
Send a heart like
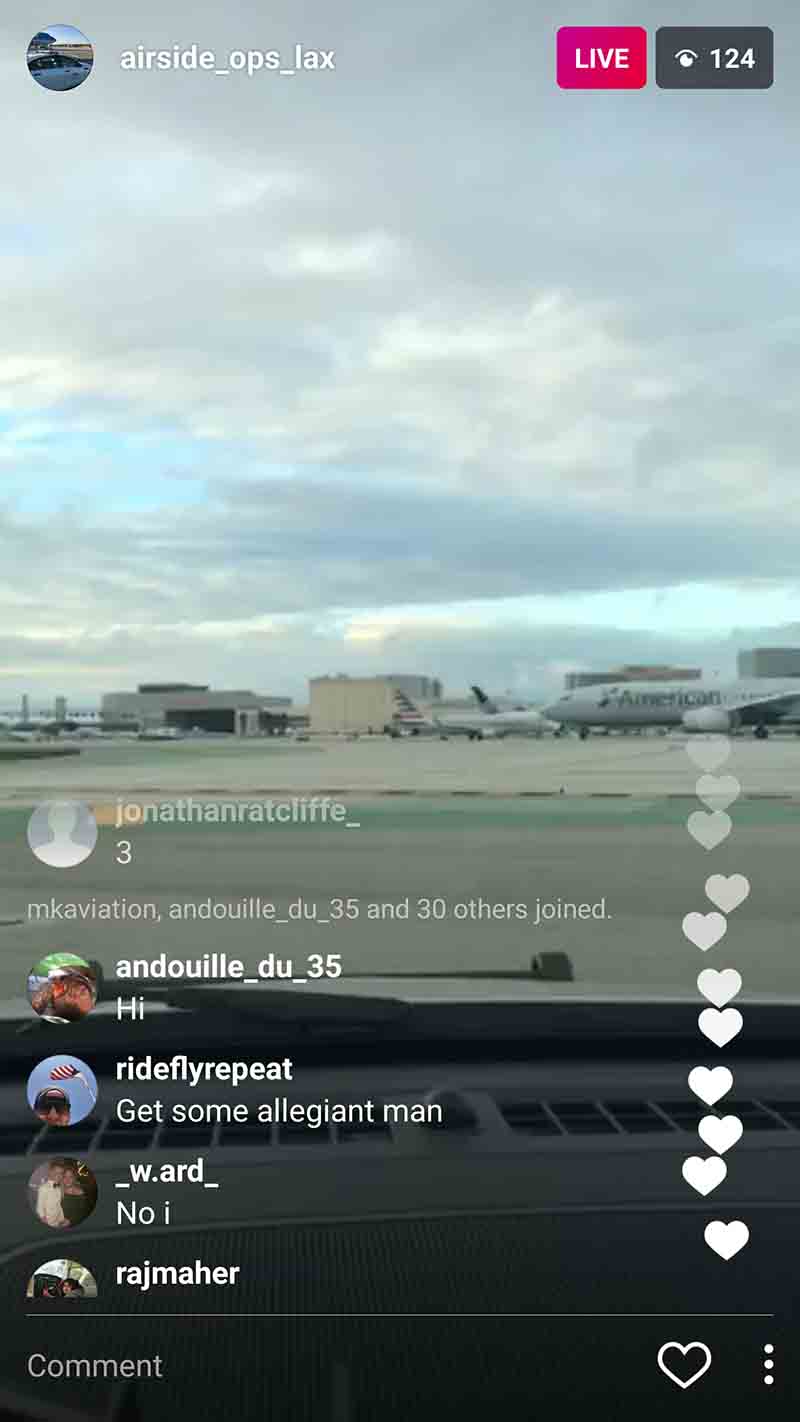pyautogui.click(x=684, y=1365)
